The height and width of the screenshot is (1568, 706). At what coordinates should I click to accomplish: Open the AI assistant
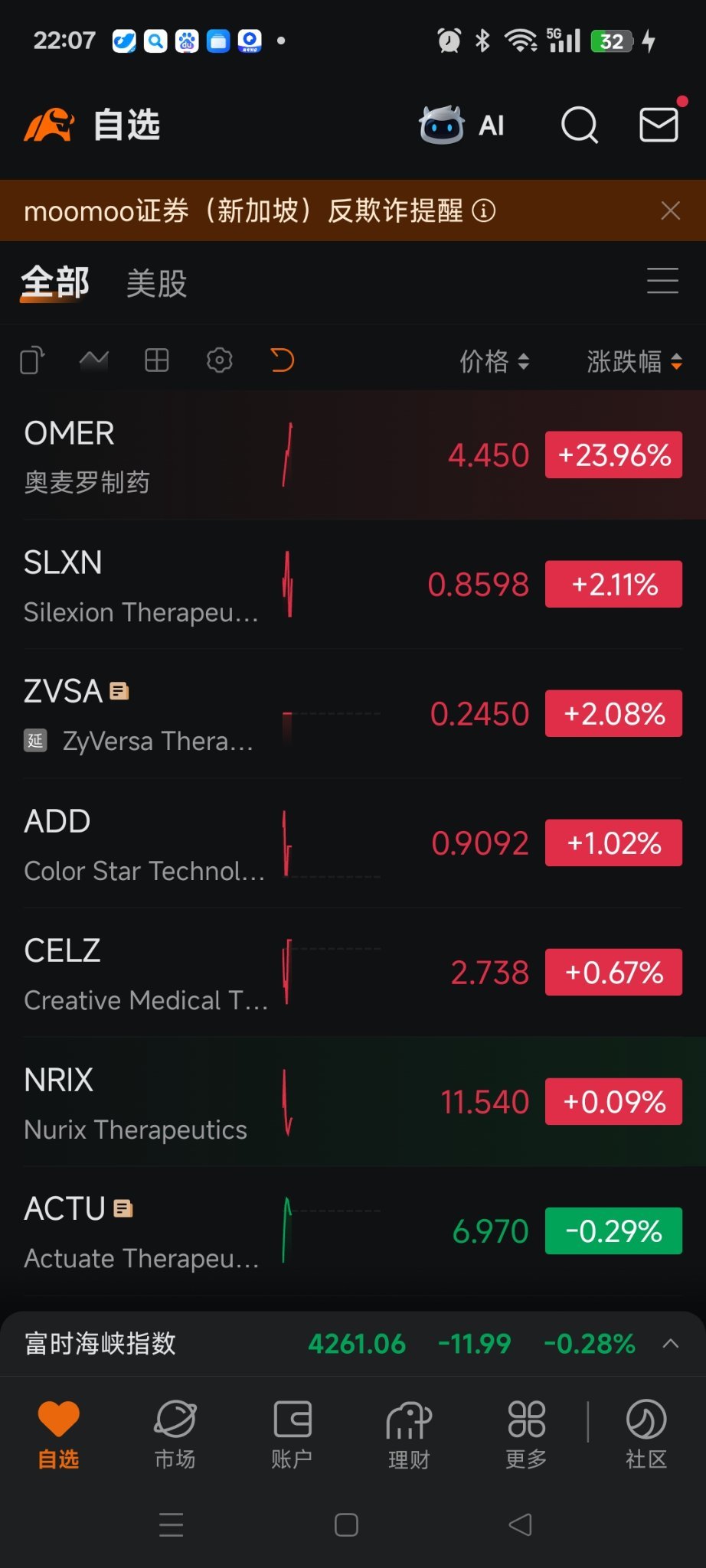(462, 125)
